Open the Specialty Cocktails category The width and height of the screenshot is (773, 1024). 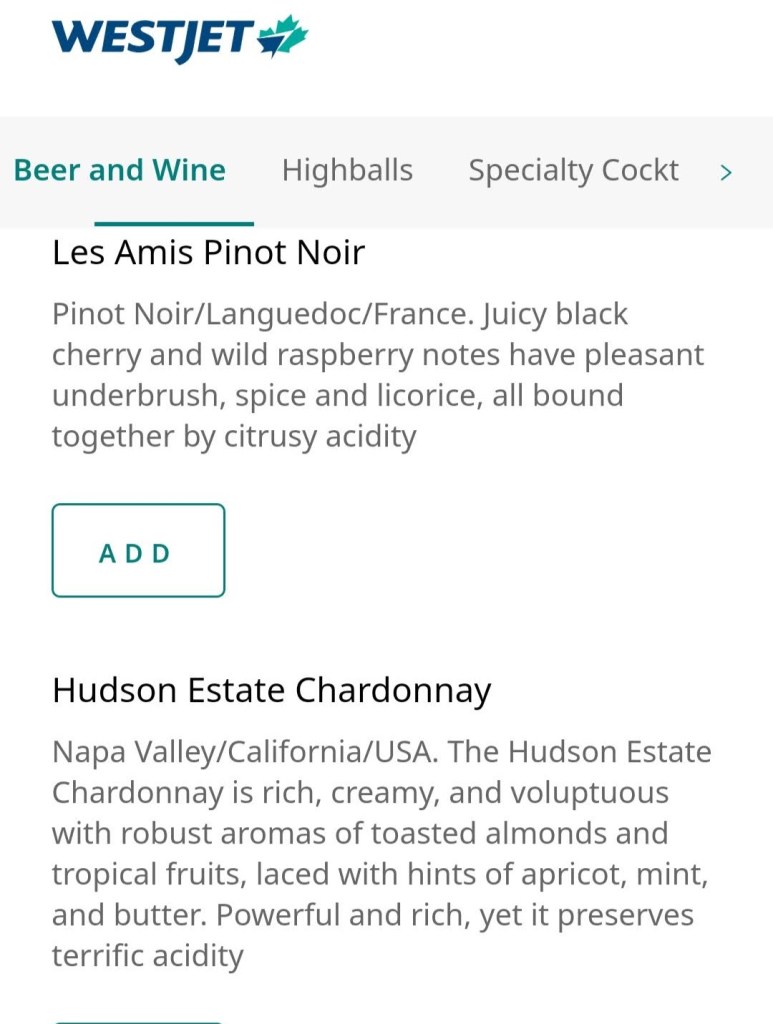click(573, 170)
